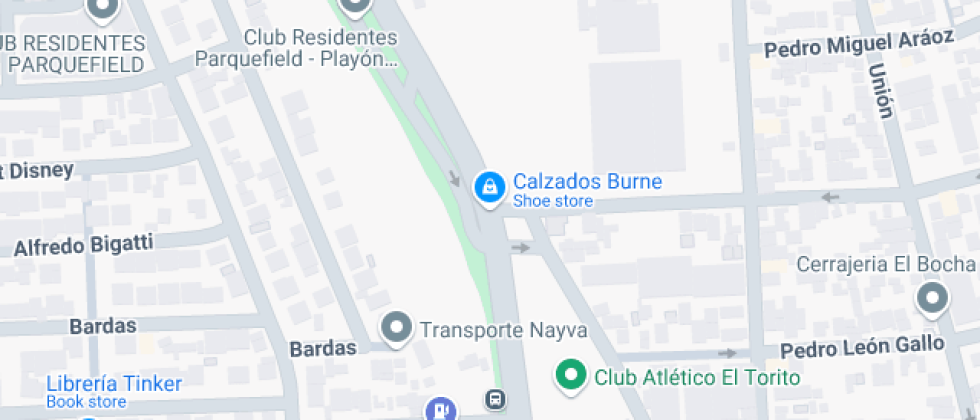This screenshot has width=980, height=420.
Task: Tap the bus stop icon
Action: 495,399
